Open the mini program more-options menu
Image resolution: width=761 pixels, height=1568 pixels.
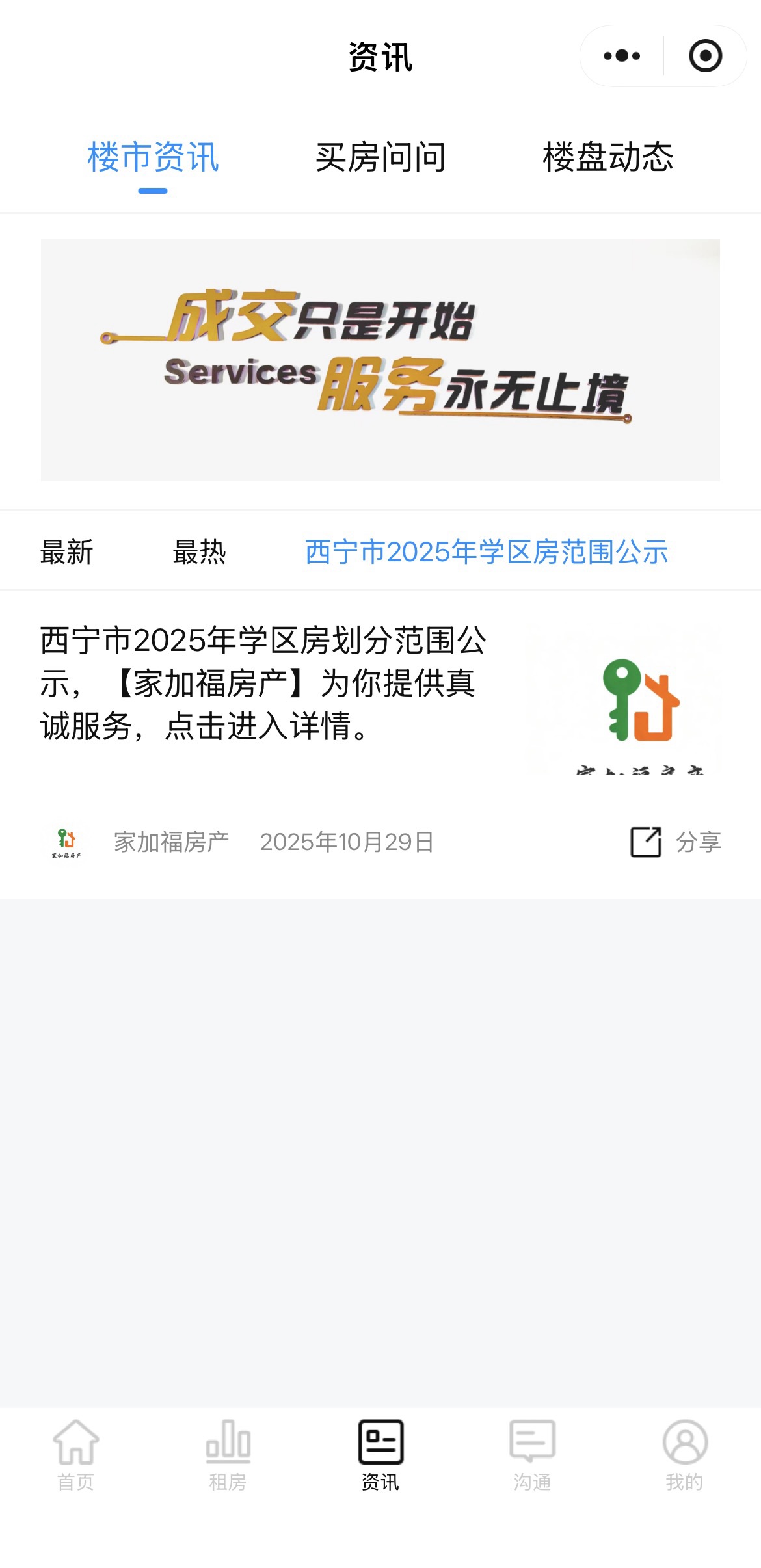(x=622, y=56)
